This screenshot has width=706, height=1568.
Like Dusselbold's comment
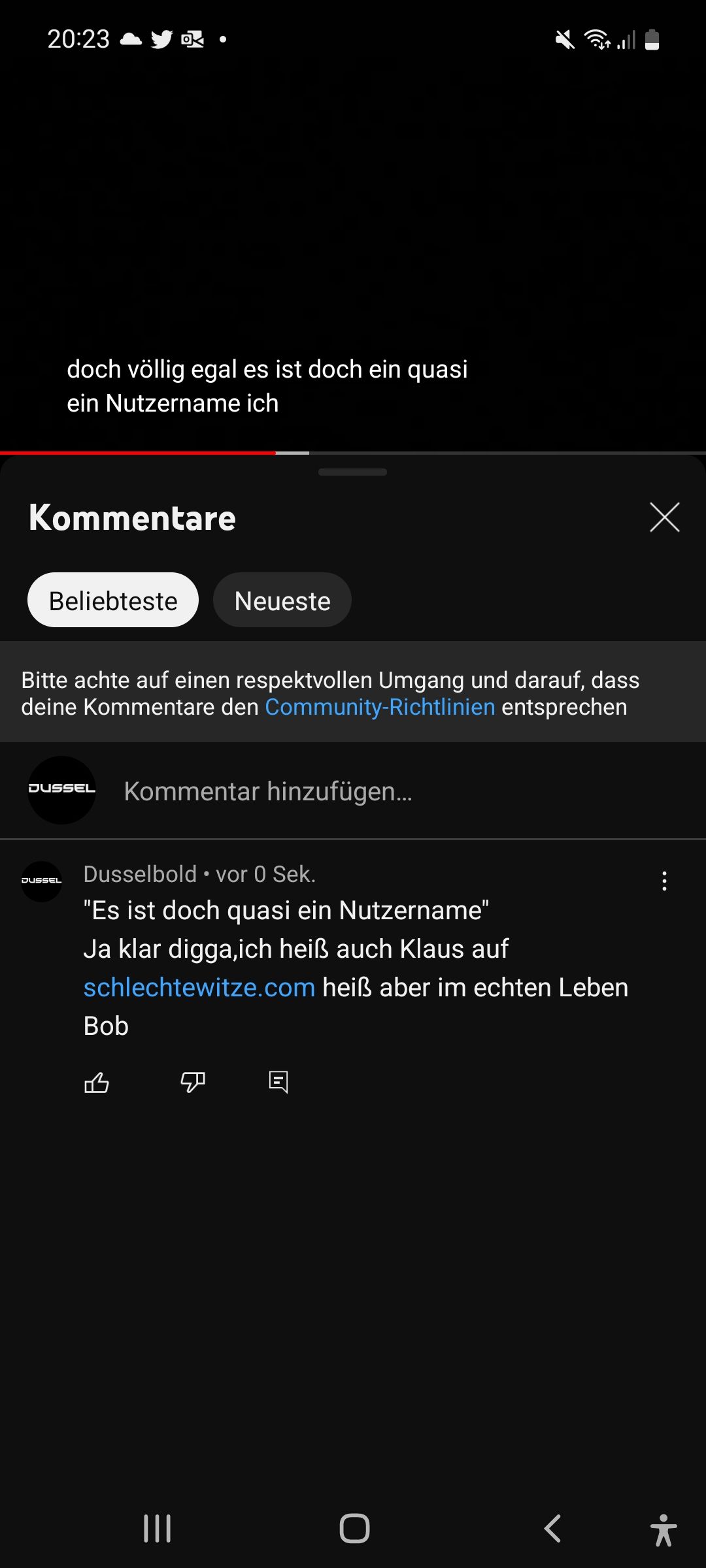(97, 1083)
